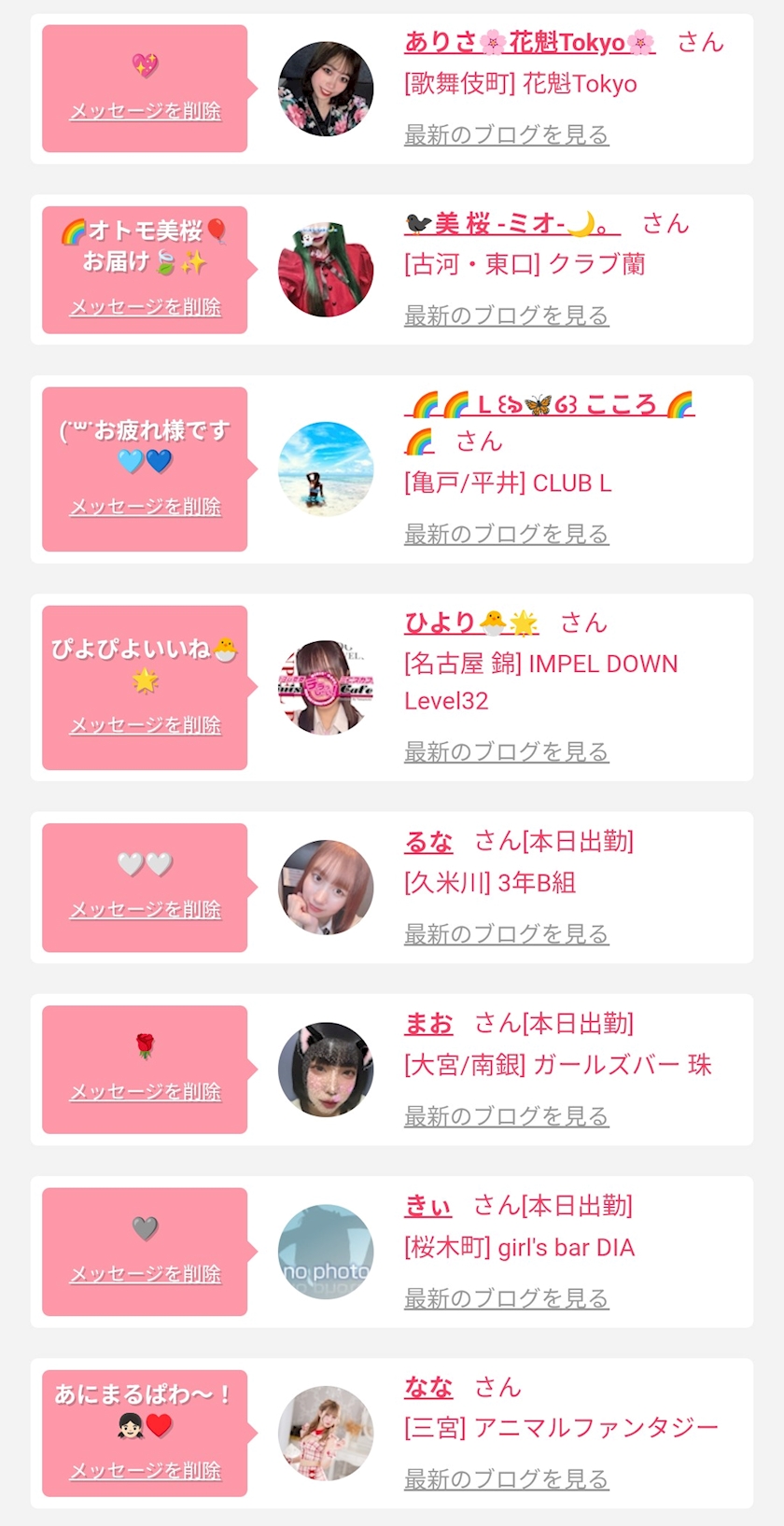The image size is (784, 1526).
Task: Open るな profile name link
Action: [428, 842]
